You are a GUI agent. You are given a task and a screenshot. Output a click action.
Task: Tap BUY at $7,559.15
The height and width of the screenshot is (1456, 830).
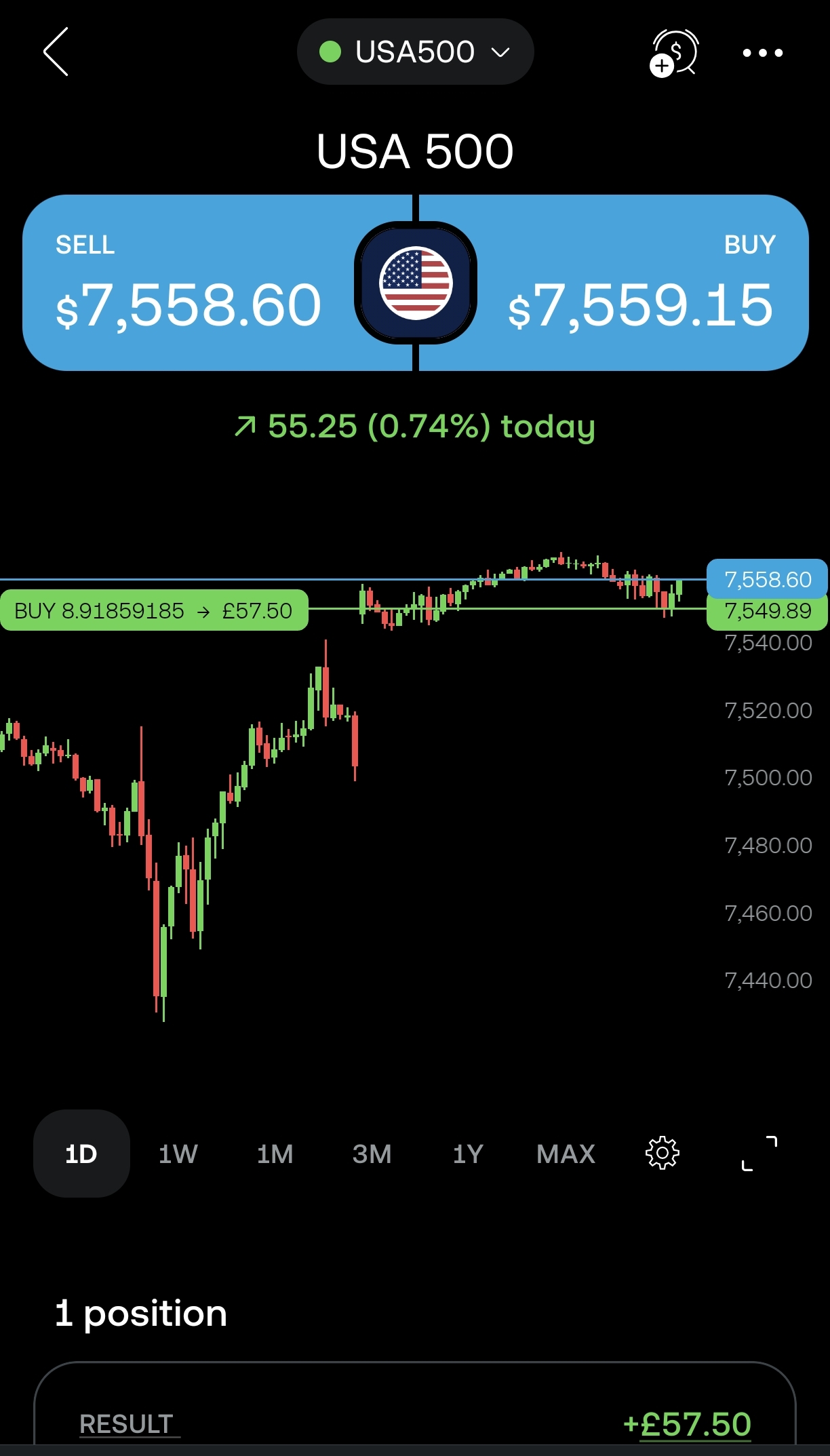click(x=614, y=283)
